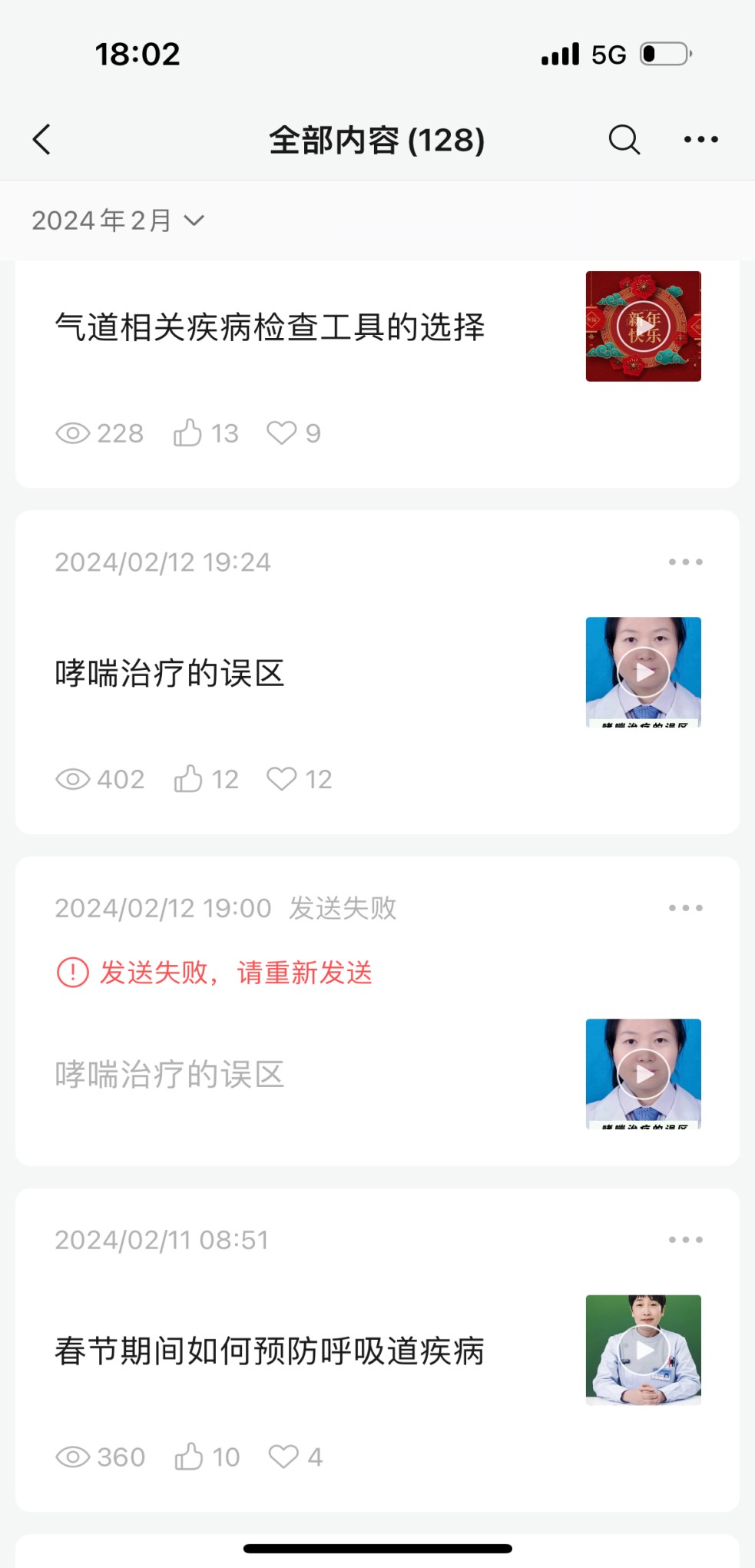Open search in the header

tap(624, 140)
